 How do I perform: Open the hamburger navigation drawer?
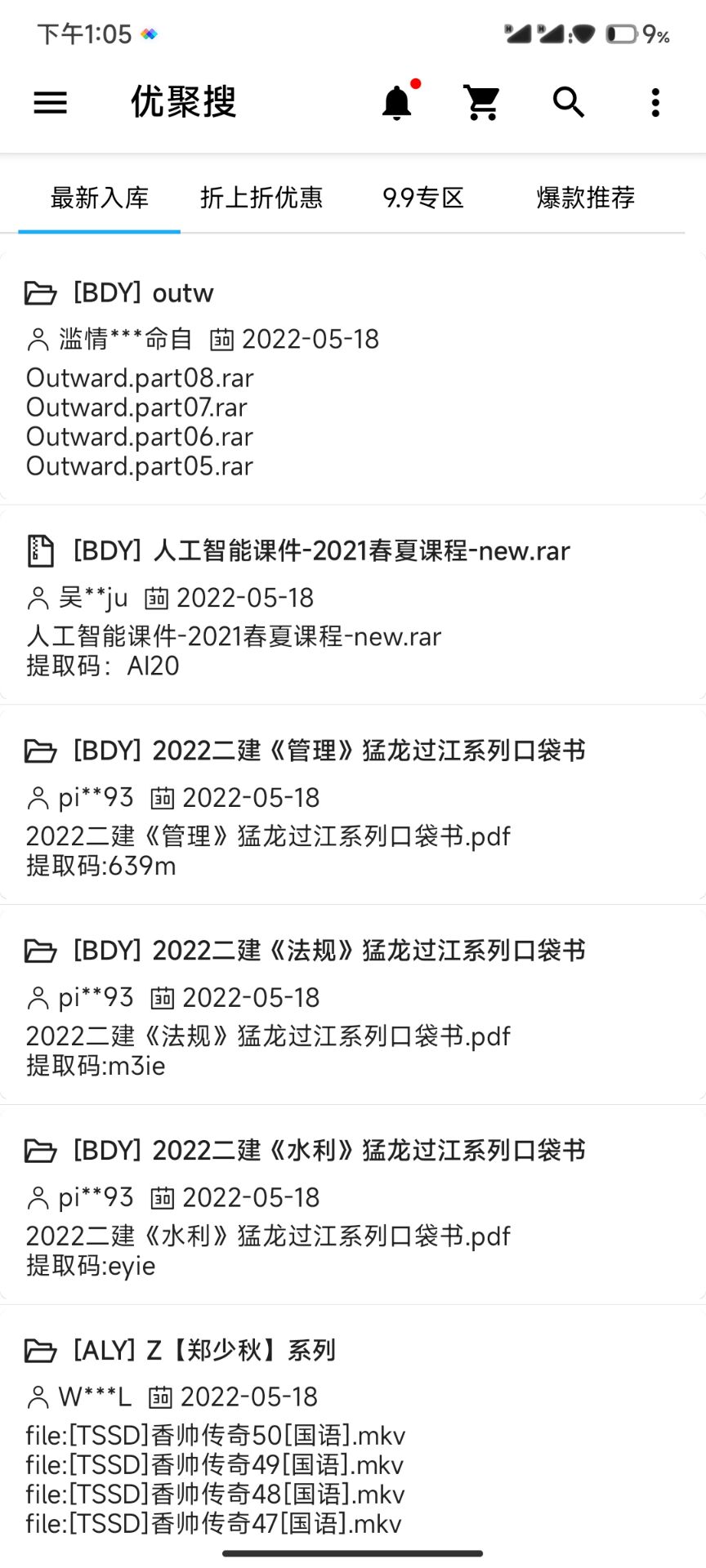(x=50, y=103)
